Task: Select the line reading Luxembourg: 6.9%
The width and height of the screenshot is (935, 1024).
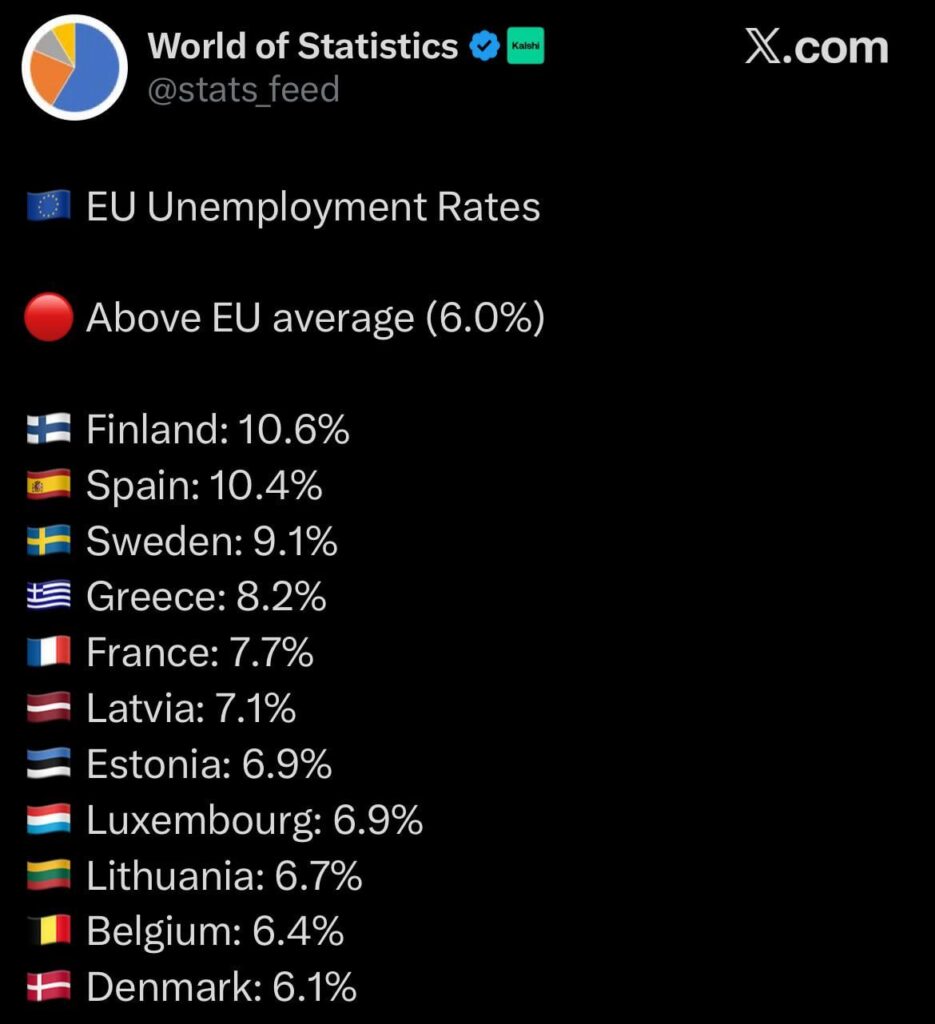Action: (253, 820)
